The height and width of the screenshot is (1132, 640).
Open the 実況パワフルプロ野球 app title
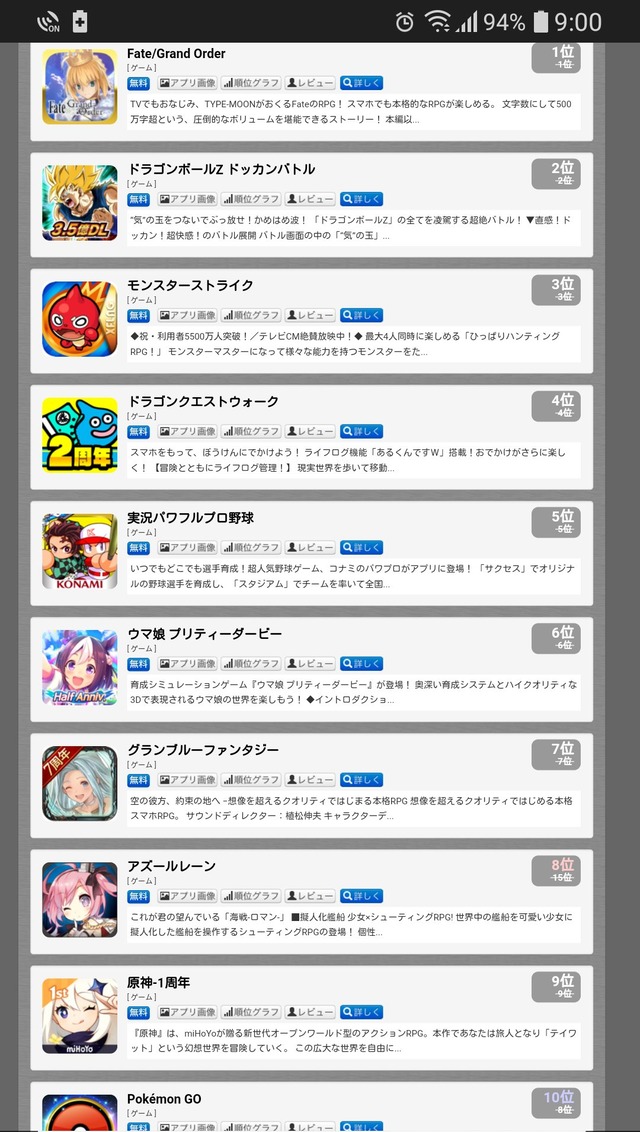(x=190, y=518)
